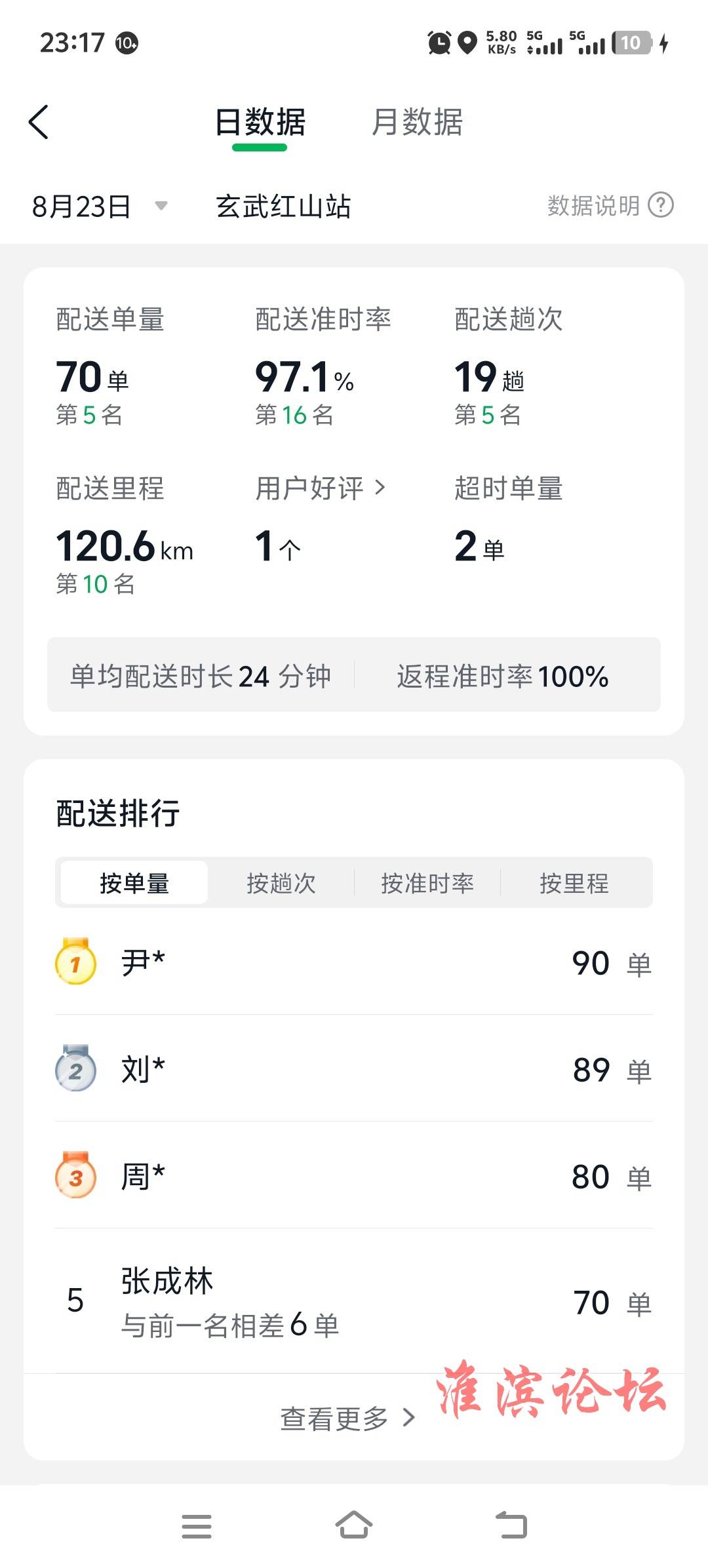Viewport: 708px width, 1568px height.
Task: Tap the system home button
Action: click(354, 1526)
